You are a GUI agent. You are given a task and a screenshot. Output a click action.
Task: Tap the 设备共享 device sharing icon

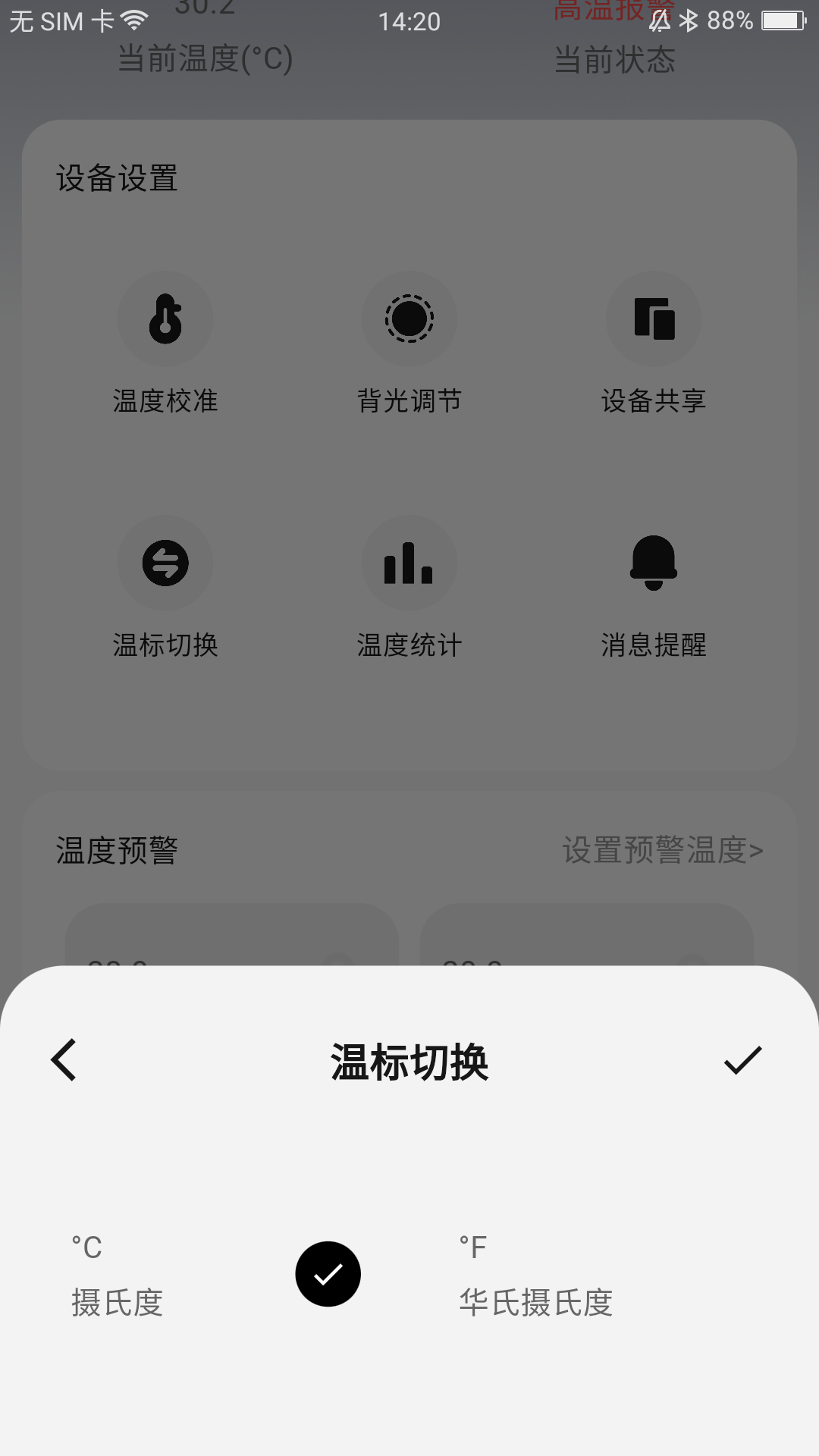coord(654,318)
